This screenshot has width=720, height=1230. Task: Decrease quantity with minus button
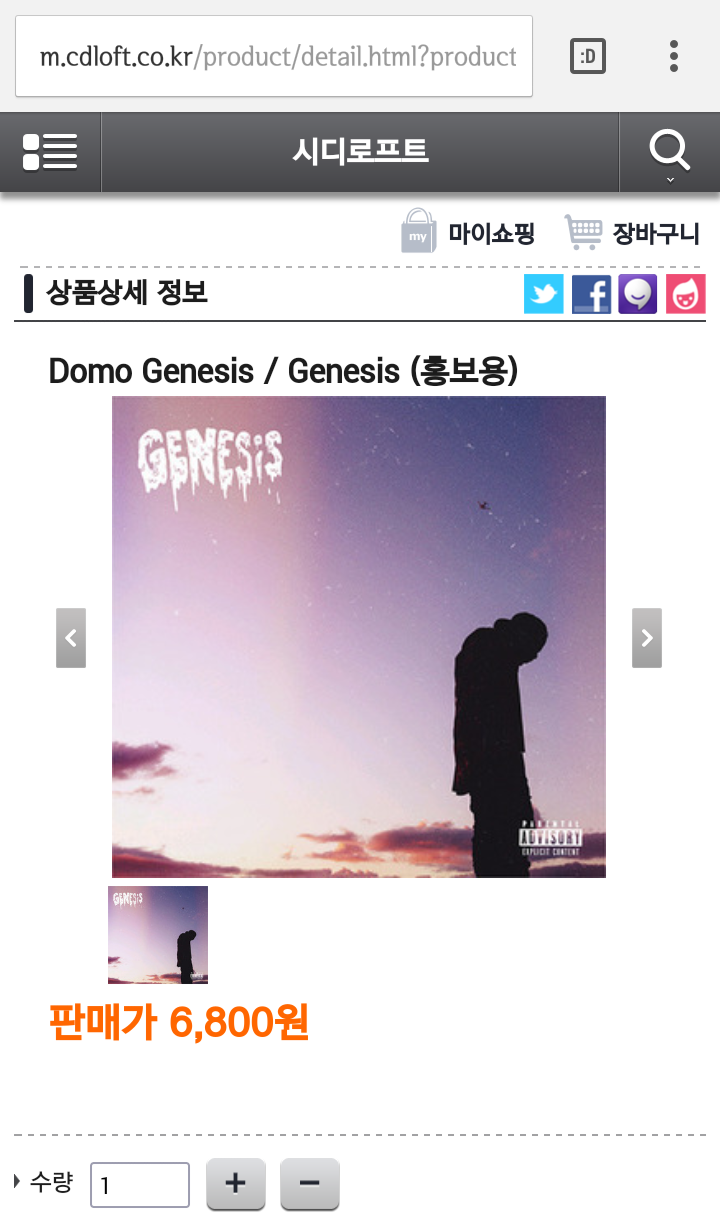pyautogui.click(x=310, y=1184)
